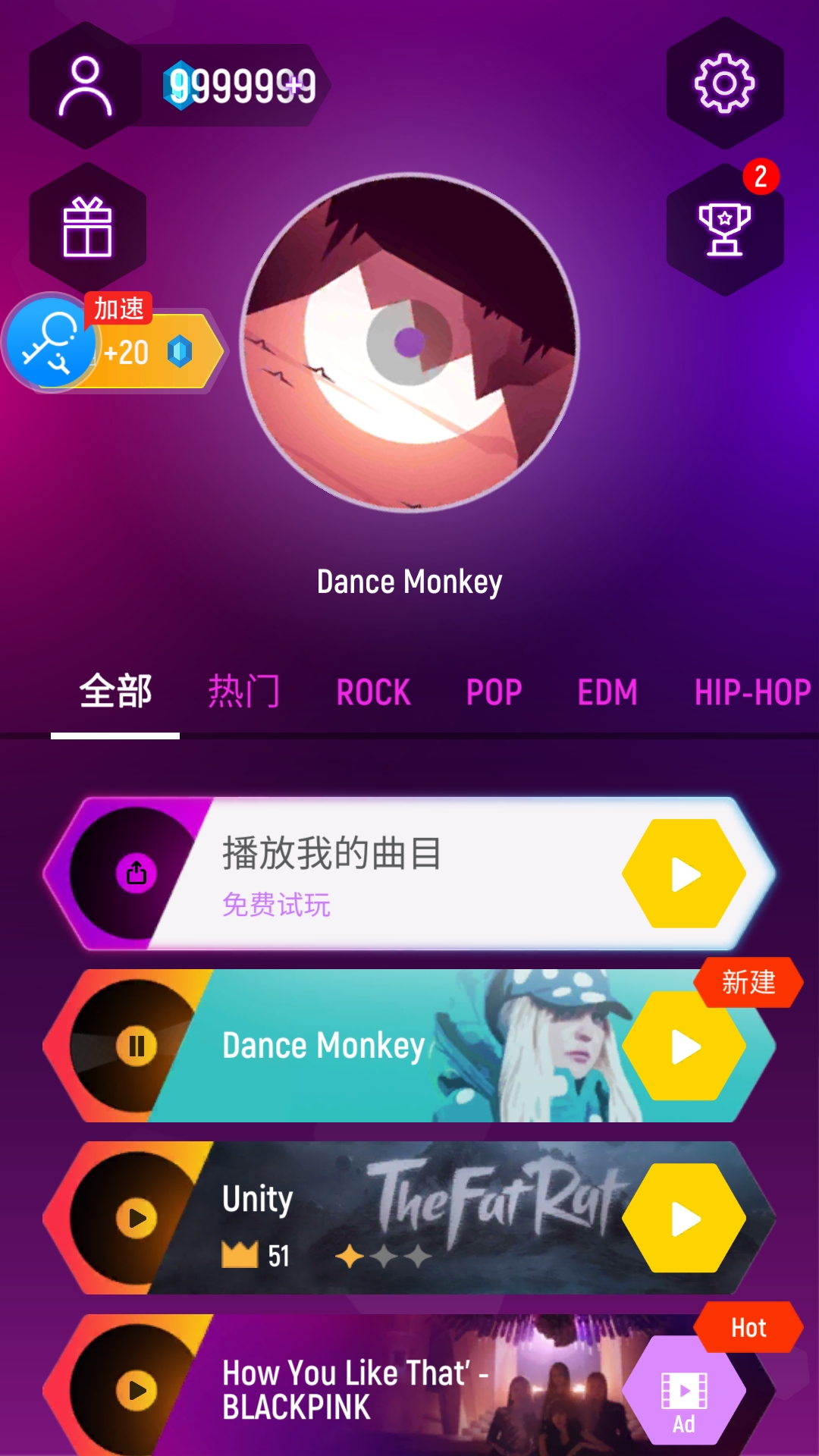The height and width of the screenshot is (1456, 819).
Task: Open the settings gear
Action: (724, 83)
